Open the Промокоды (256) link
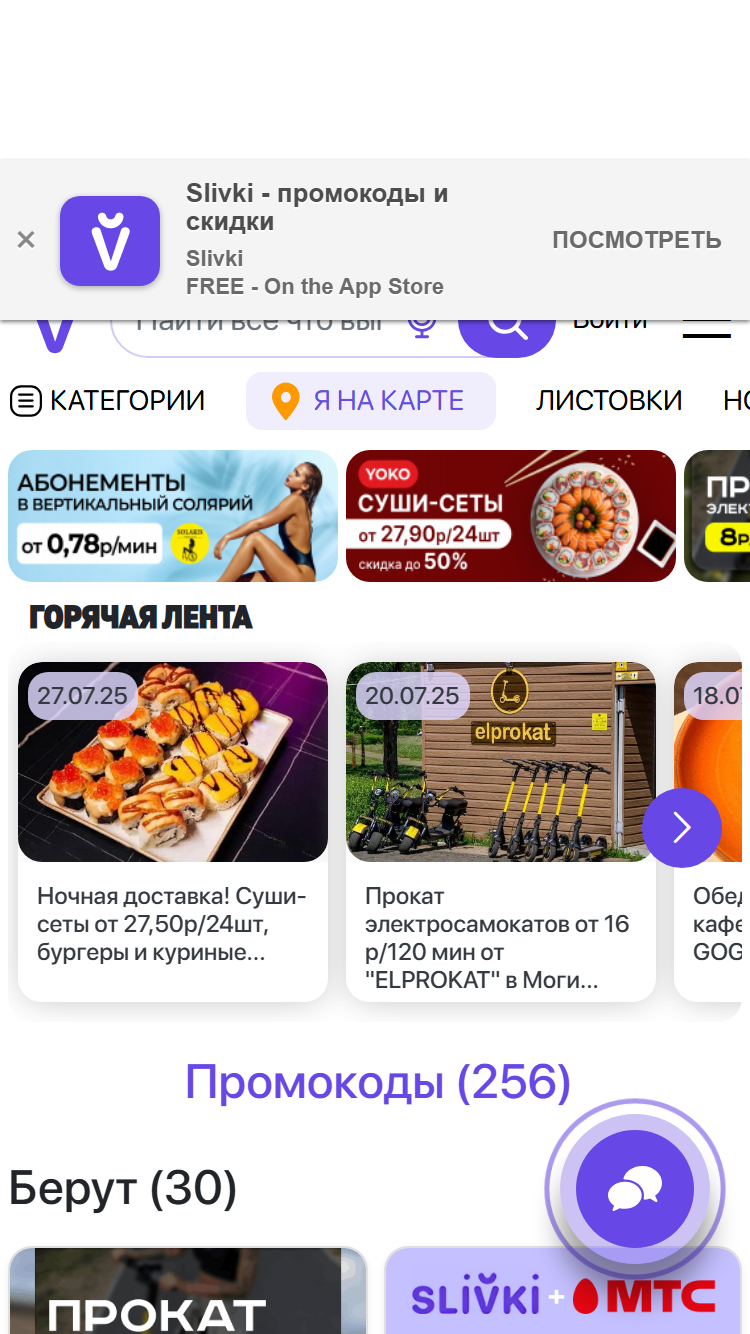 [378, 1082]
